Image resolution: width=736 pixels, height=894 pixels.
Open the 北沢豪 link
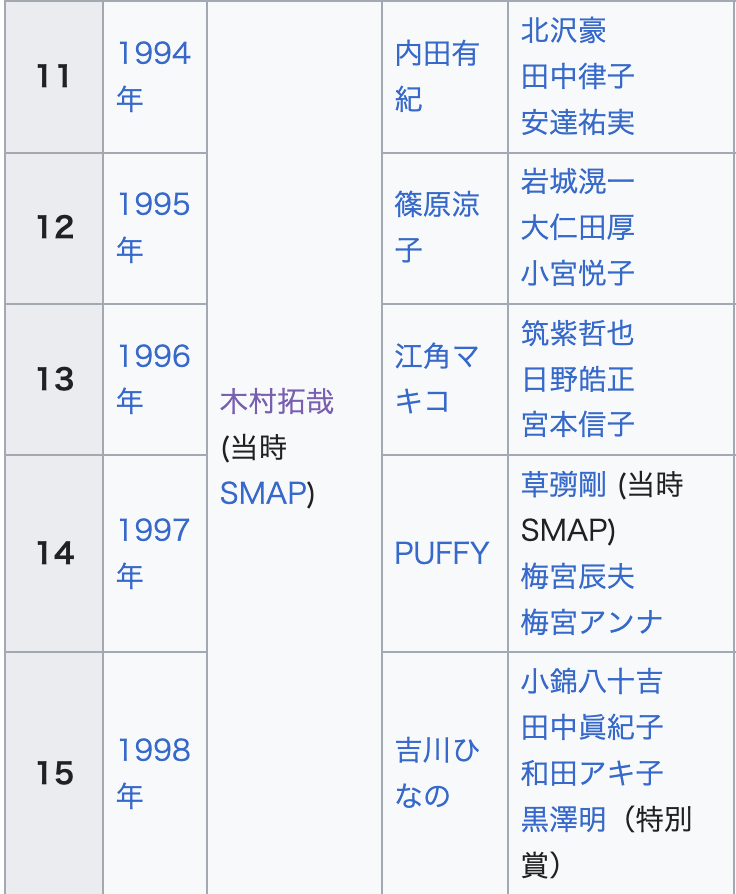coord(563,31)
